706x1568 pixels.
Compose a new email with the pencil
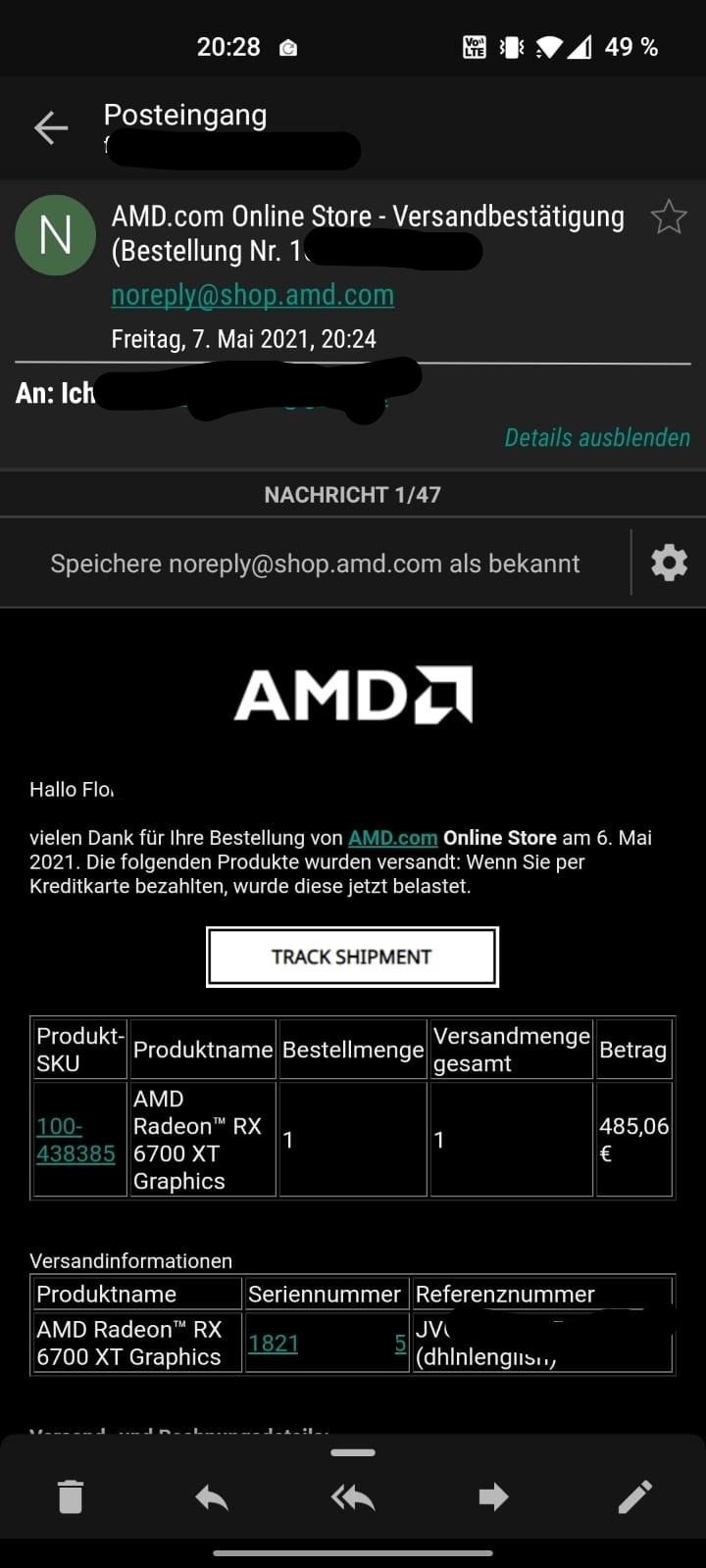coord(634,1496)
